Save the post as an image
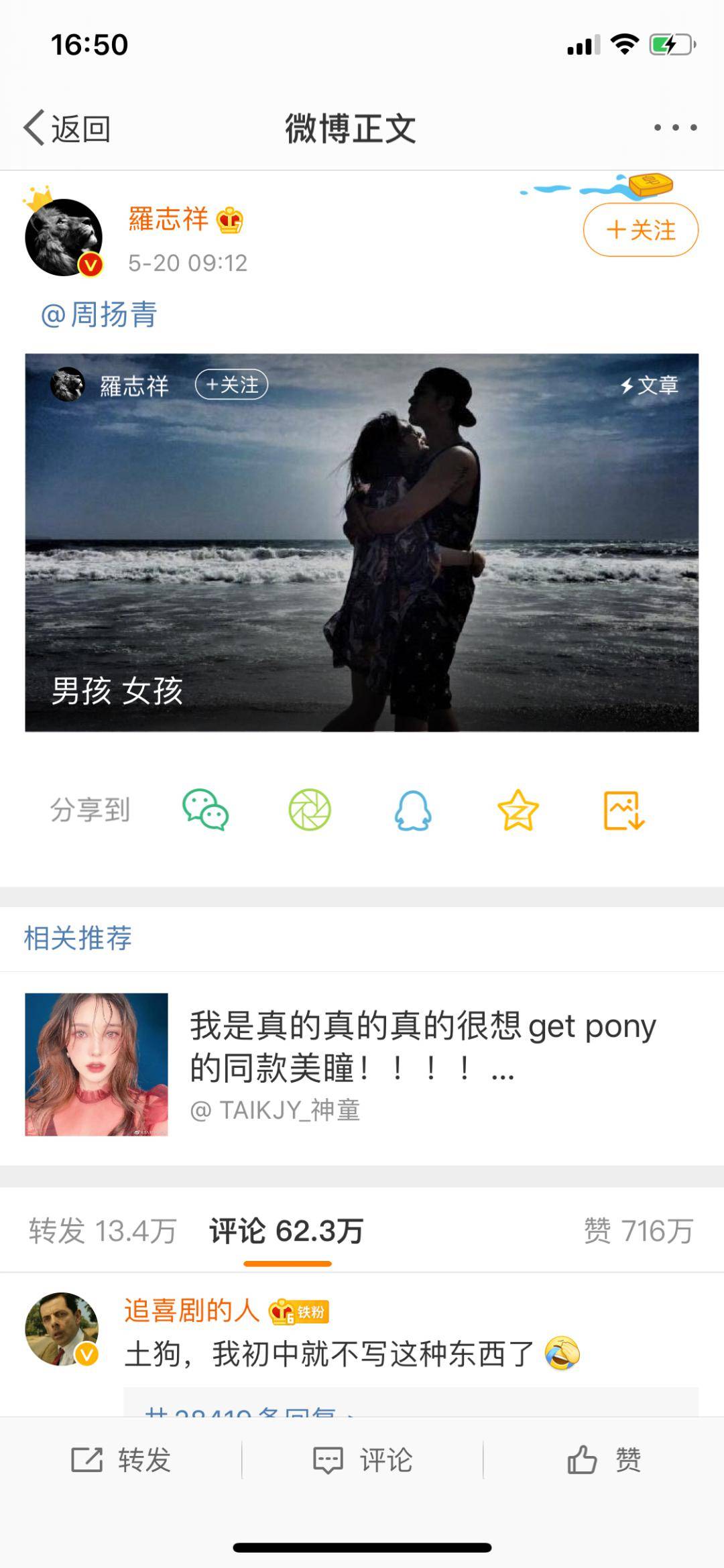Screen dimensions: 724x1568 (x=623, y=810)
